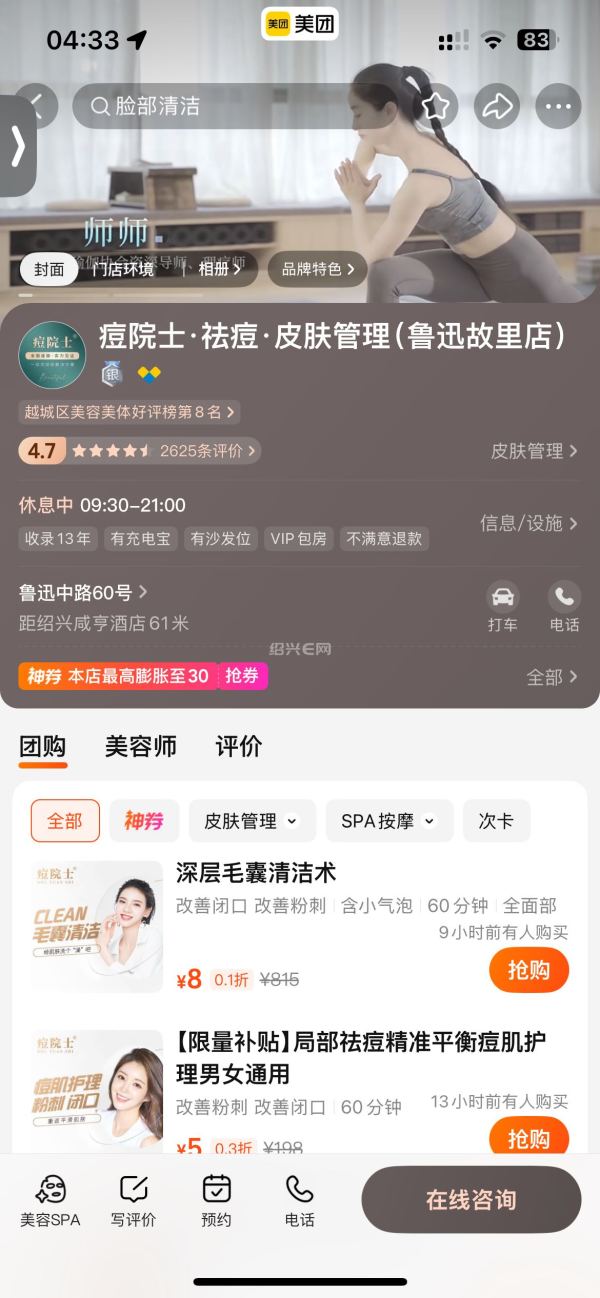Favorite this shop with the star icon
The width and height of the screenshot is (600, 1298).
(x=436, y=106)
